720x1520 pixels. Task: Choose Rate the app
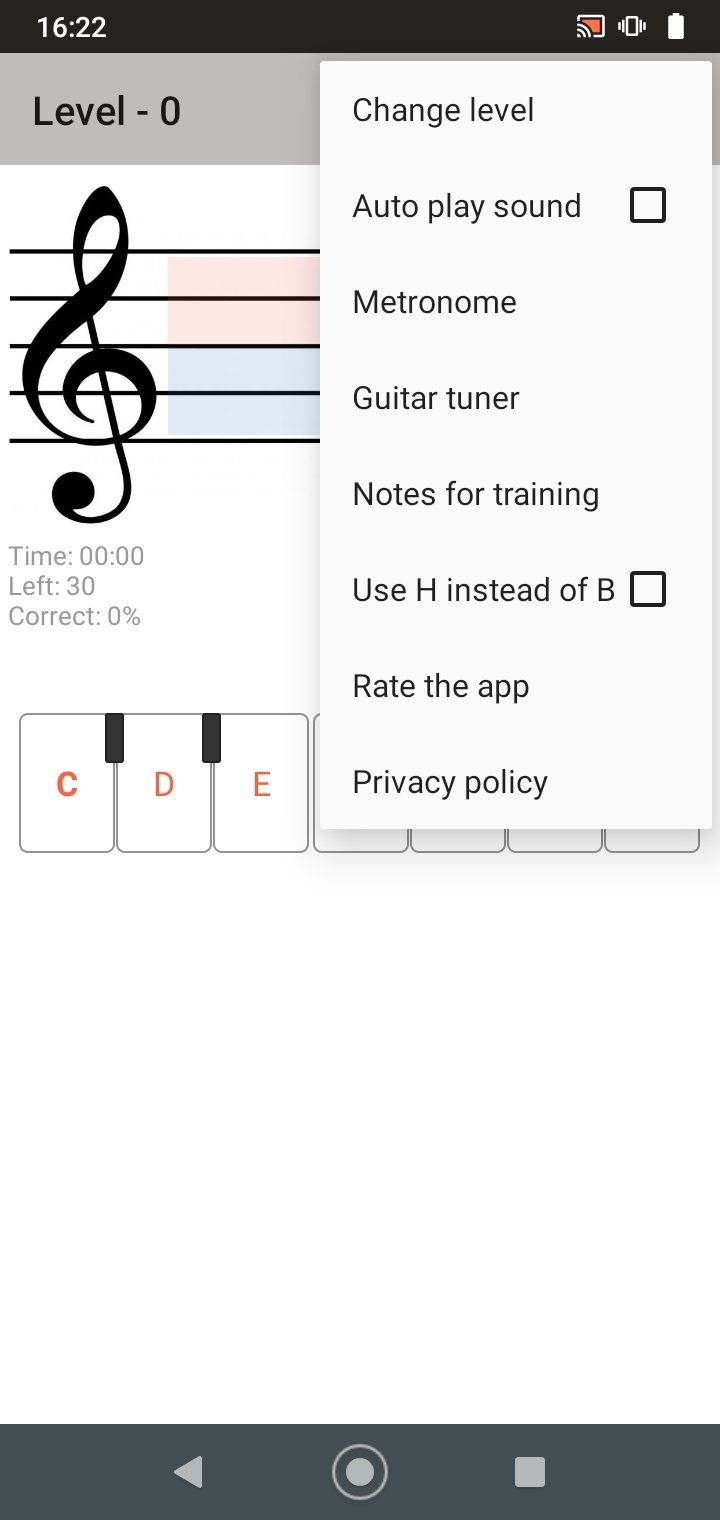[x=516, y=686]
